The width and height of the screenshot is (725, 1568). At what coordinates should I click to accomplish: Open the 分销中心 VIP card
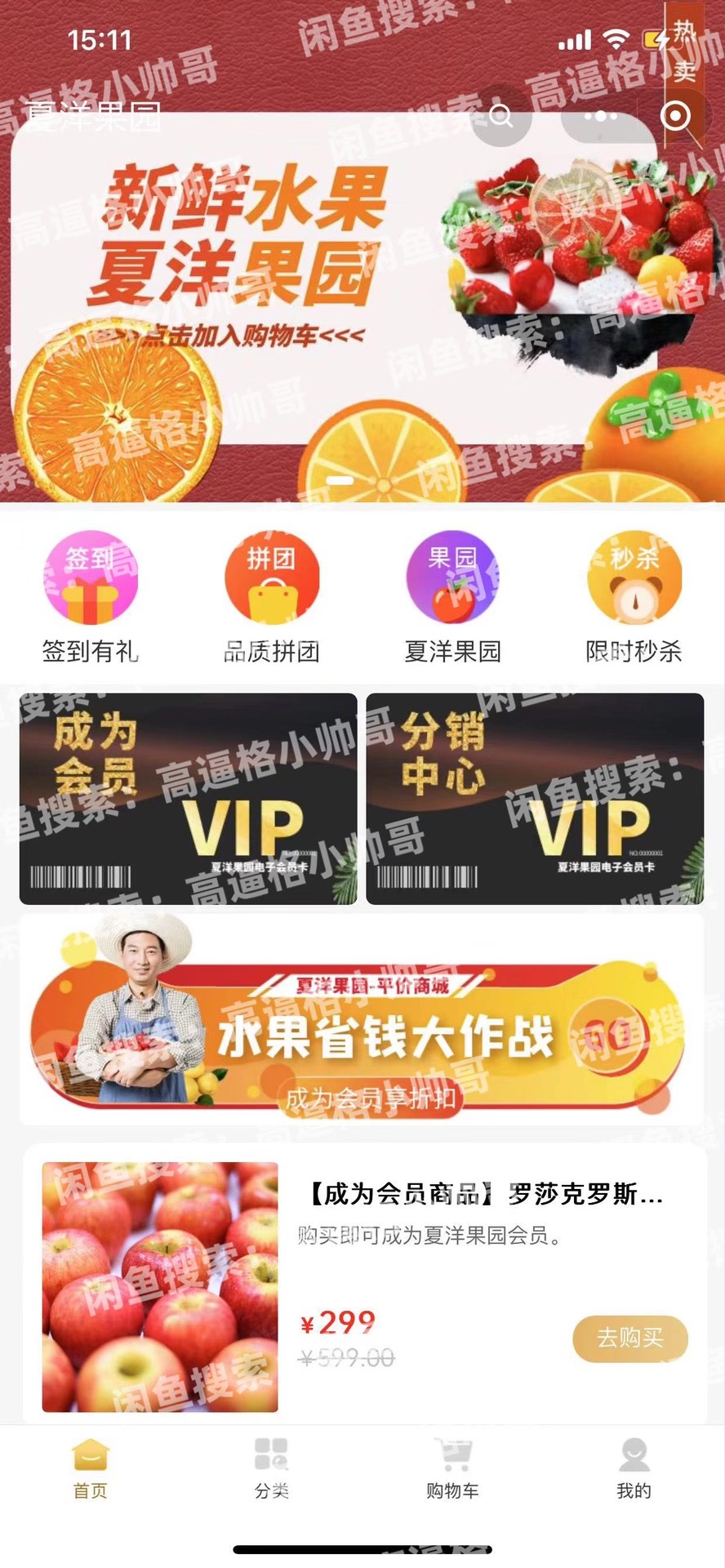535,799
